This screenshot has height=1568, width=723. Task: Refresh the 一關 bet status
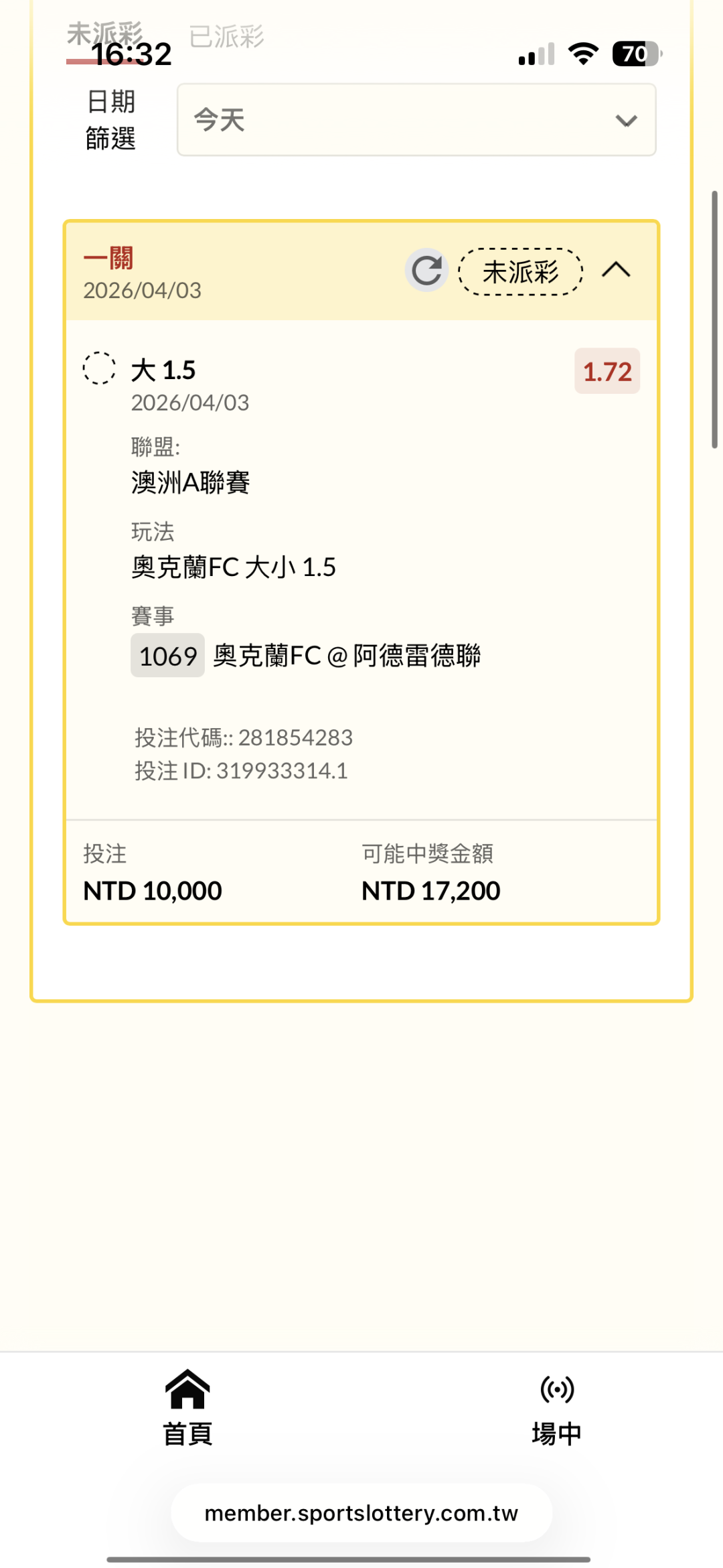tap(426, 271)
